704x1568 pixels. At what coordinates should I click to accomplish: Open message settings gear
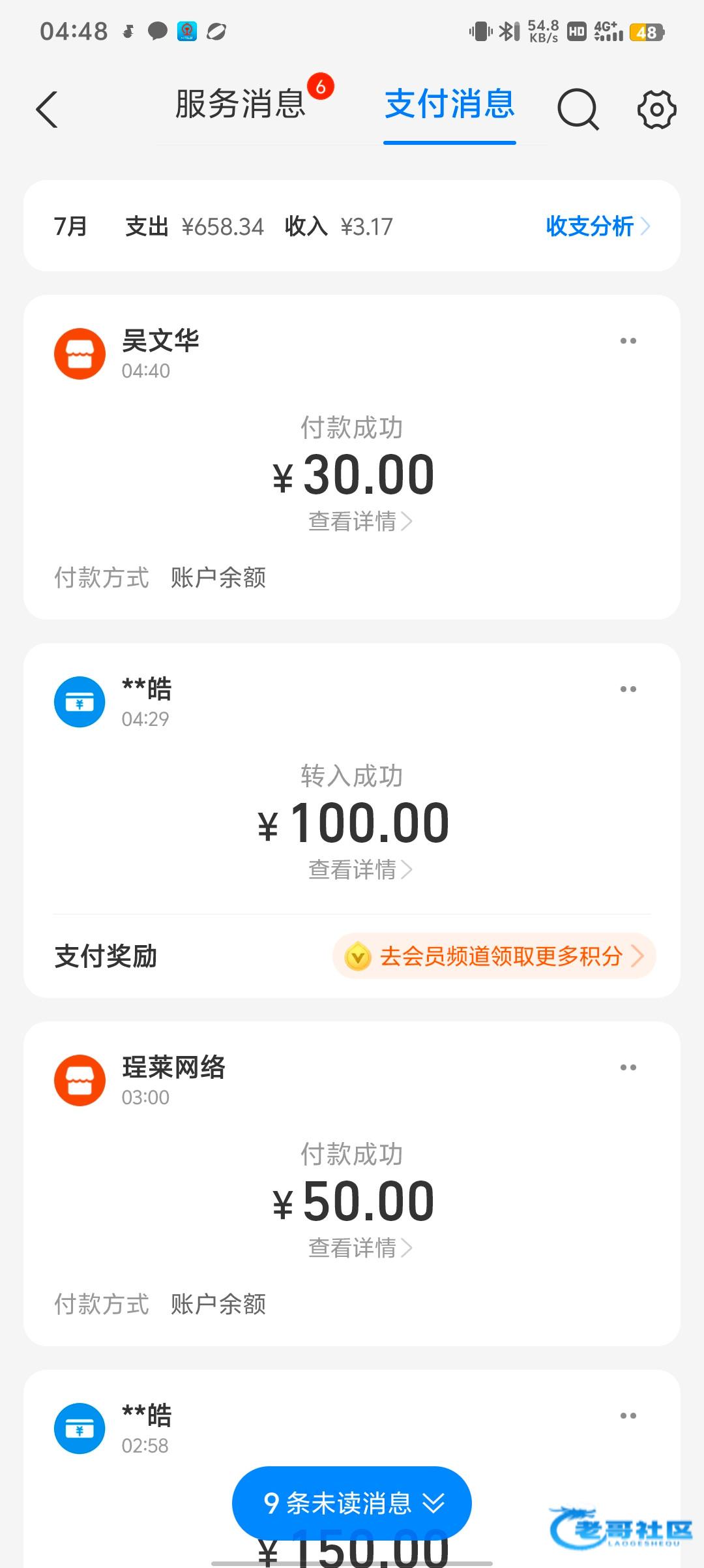(x=656, y=109)
